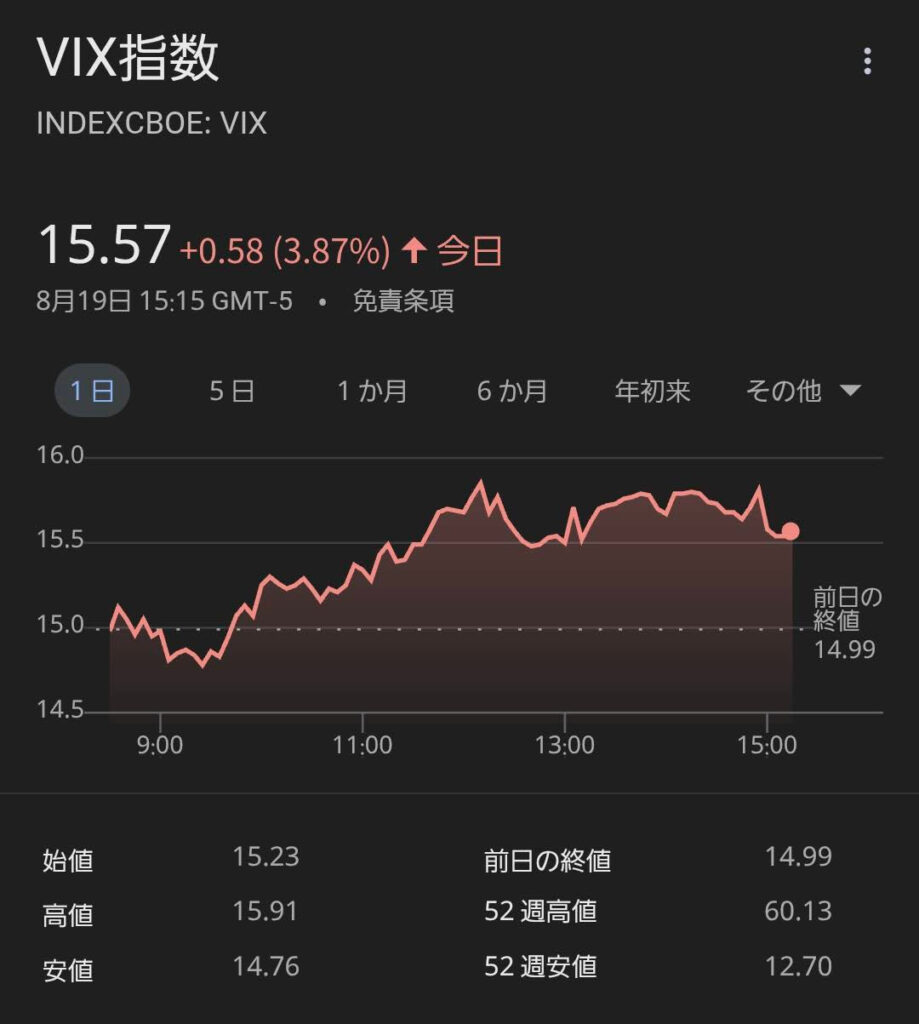Switch chart to 6か月 range
The width and height of the screenshot is (919, 1024).
(512, 390)
